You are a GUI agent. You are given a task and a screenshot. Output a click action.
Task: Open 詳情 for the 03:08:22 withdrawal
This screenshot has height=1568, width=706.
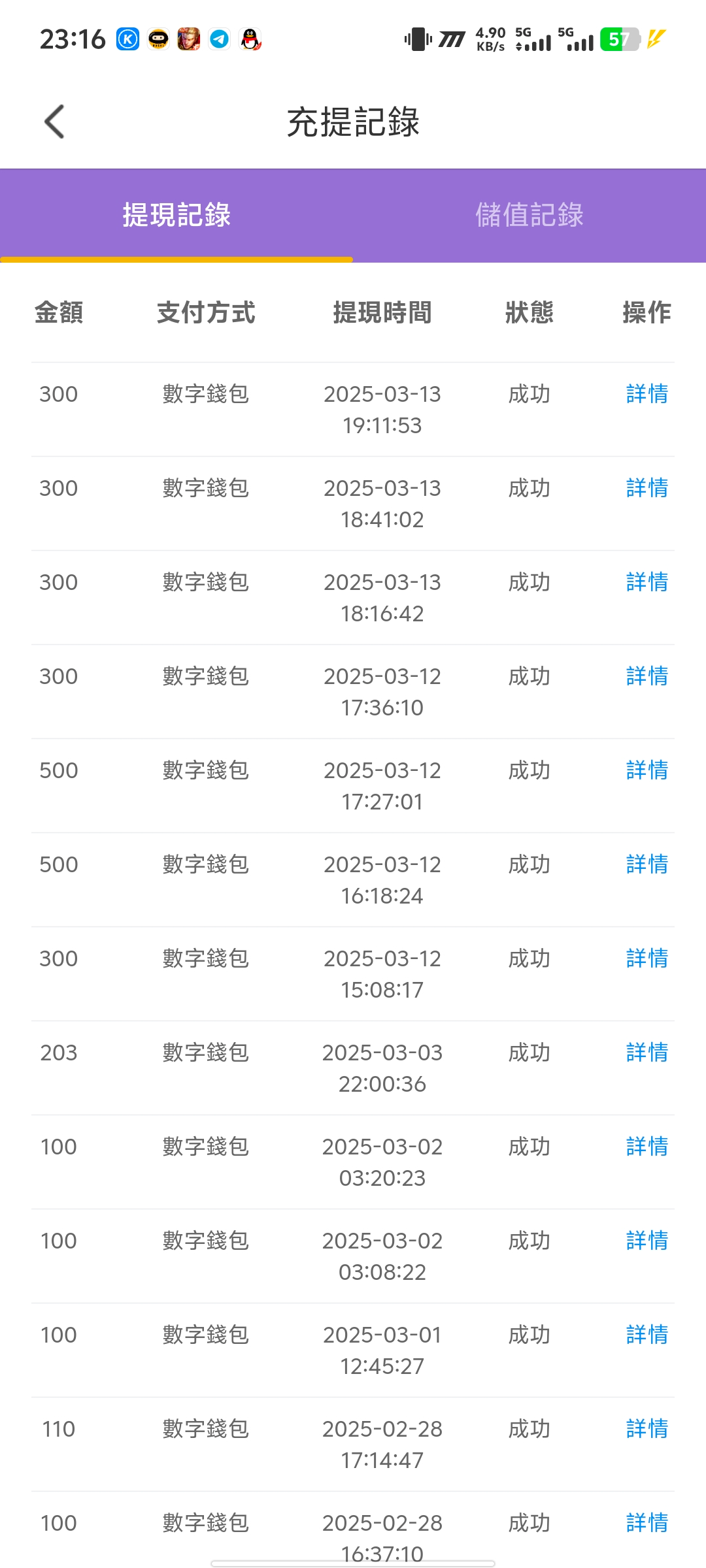tap(647, 1241)
